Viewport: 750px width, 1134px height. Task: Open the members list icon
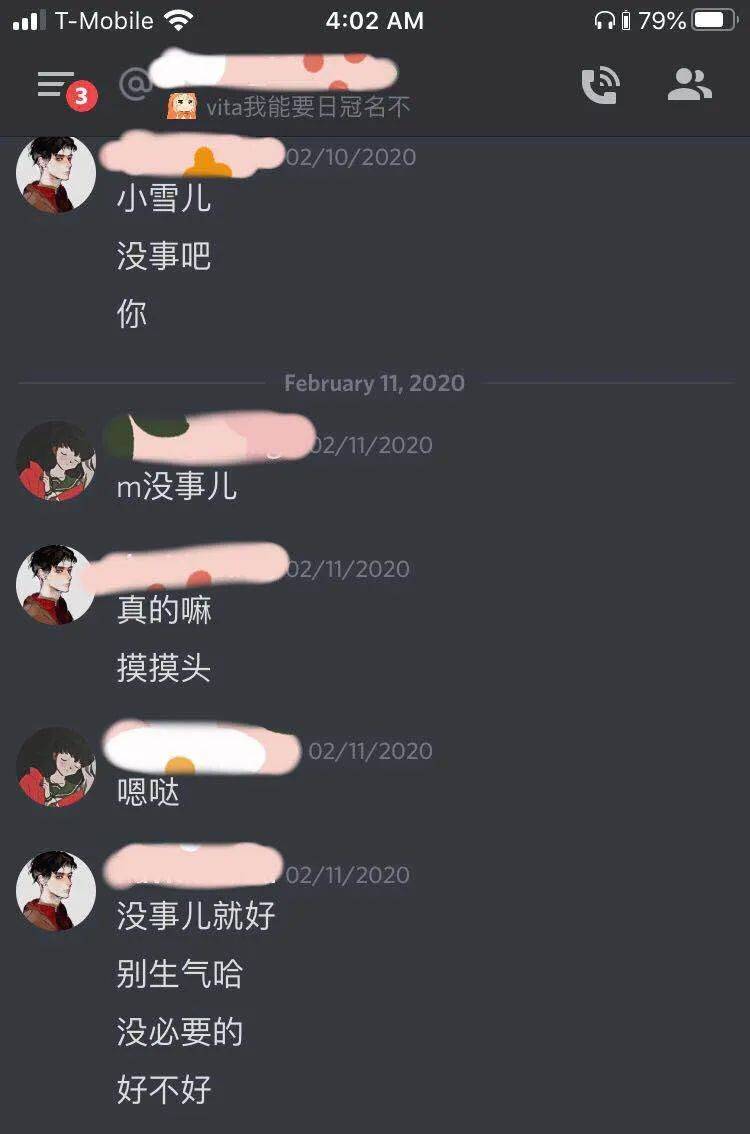pos(689,85)
